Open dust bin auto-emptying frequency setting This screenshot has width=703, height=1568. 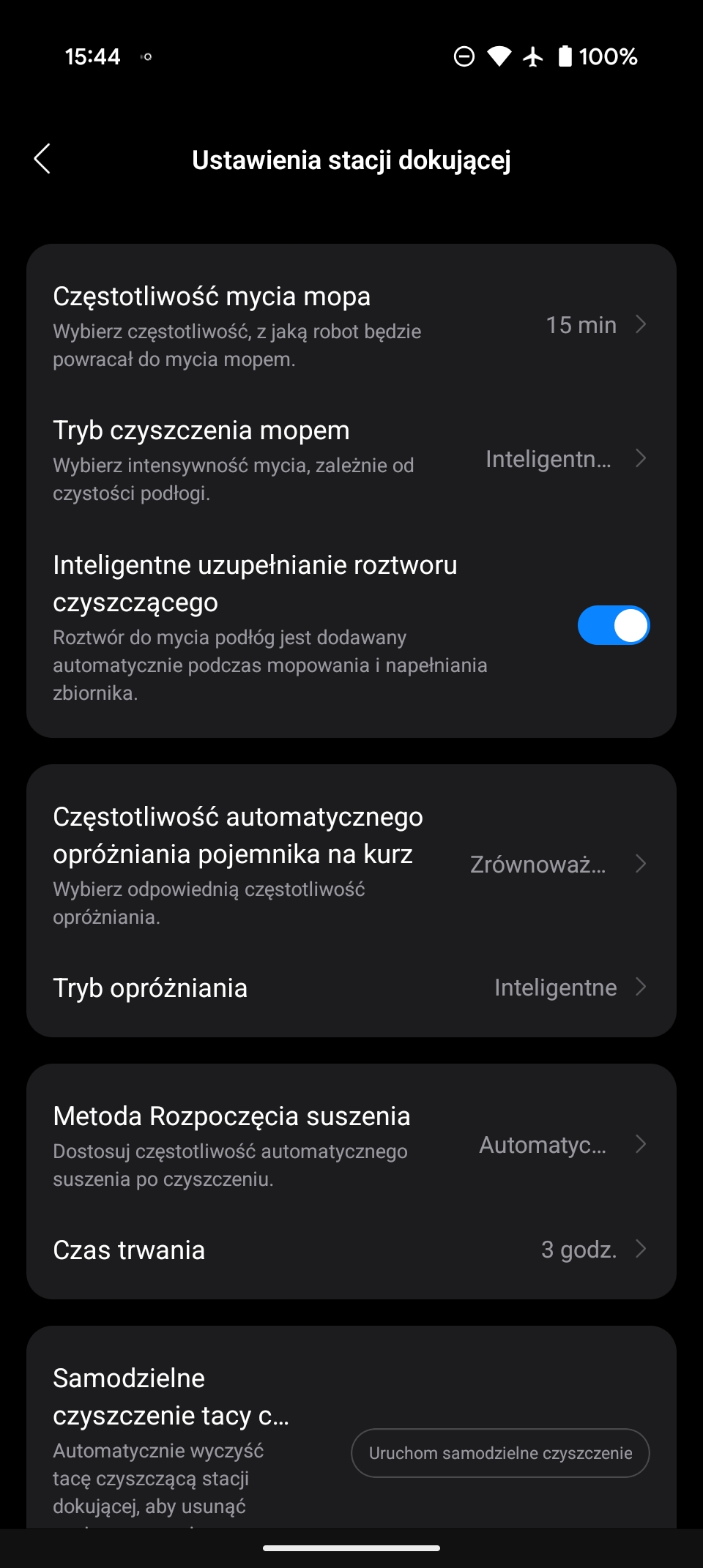[x=351, y=865]
